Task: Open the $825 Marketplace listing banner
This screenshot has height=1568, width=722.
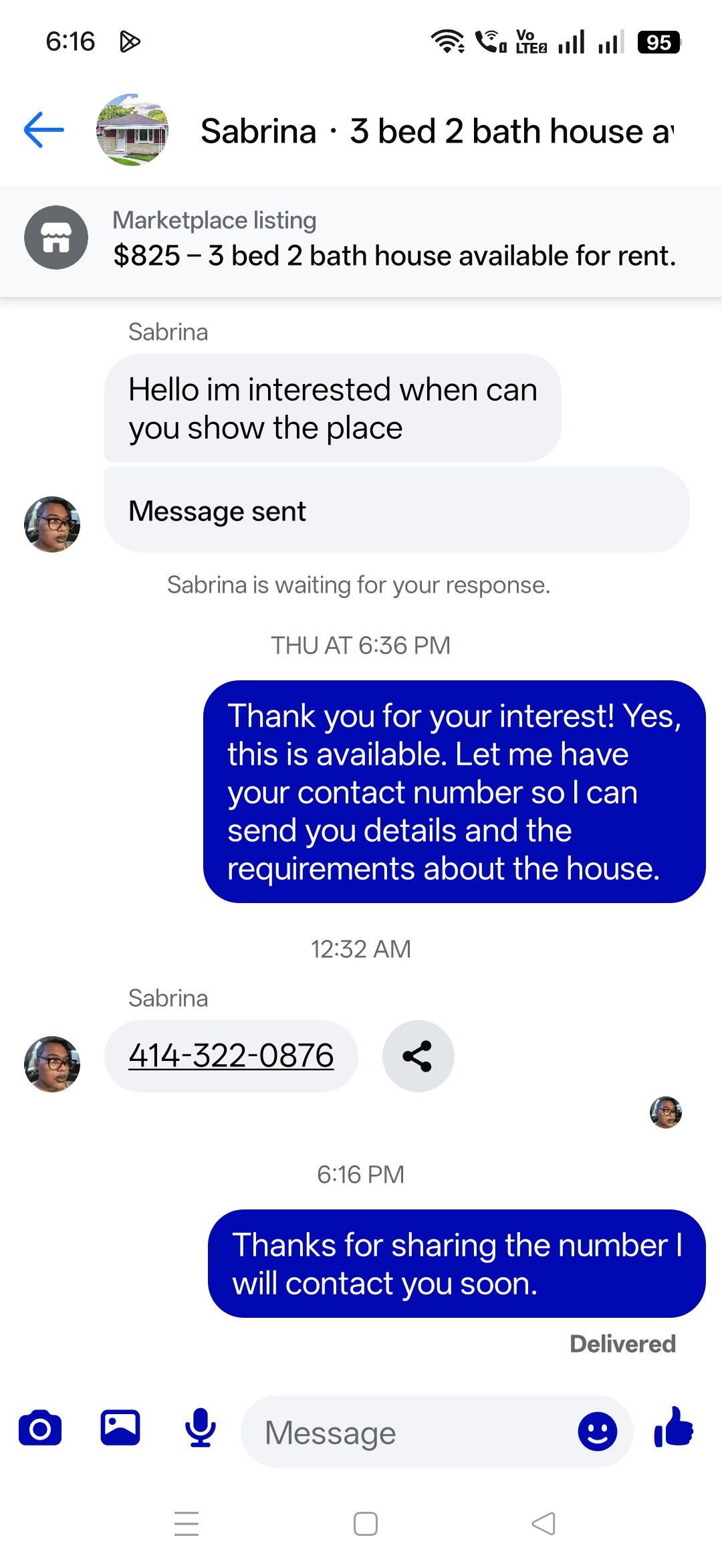Action: click(x=361, y=239)
